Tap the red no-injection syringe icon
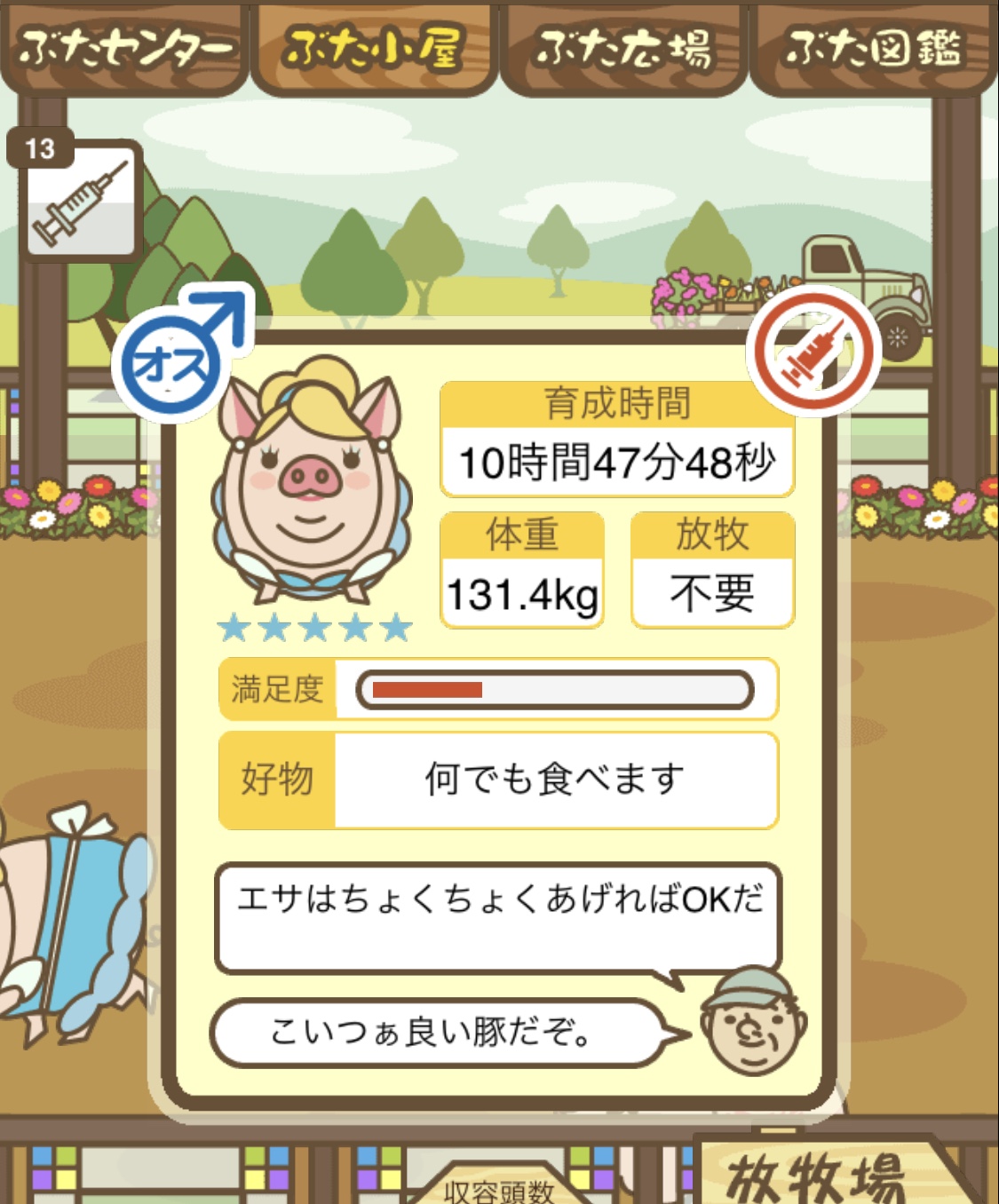999x1204 pixels. point(813,352)
